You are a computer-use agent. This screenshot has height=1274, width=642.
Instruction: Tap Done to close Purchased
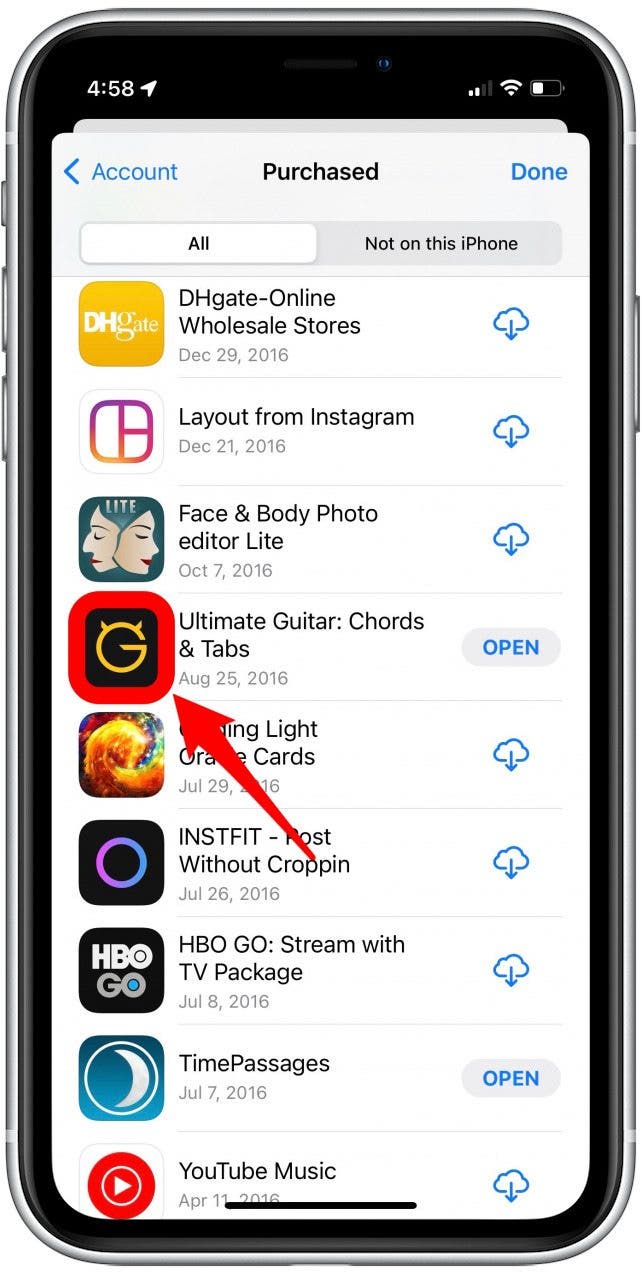point(538,172)
